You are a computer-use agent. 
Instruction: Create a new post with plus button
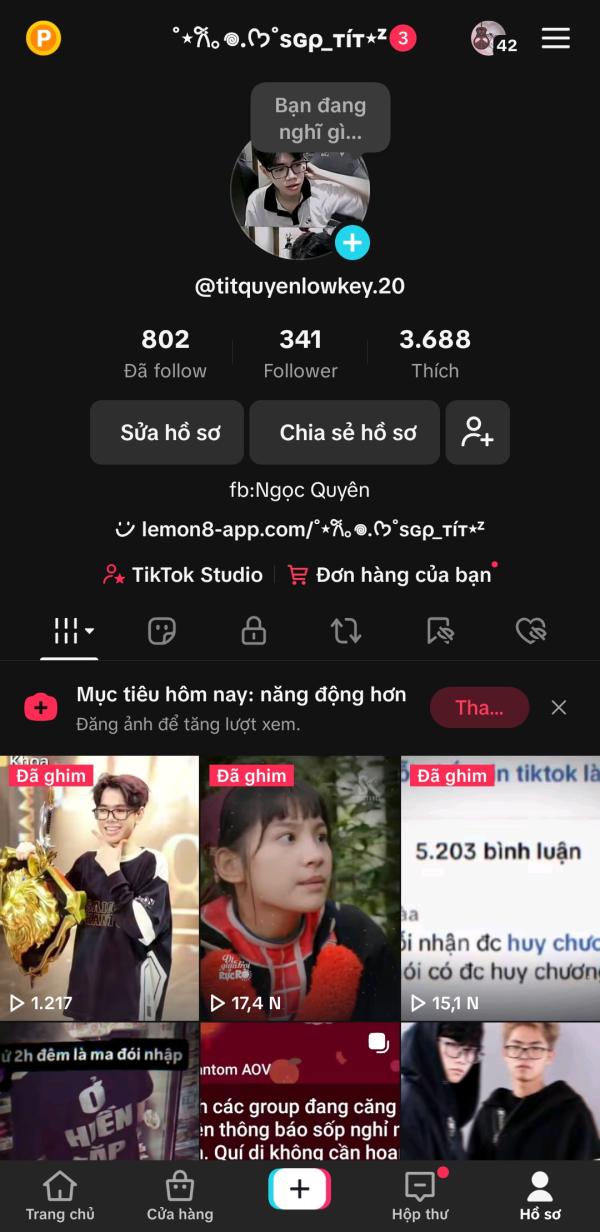pyautogui.click(x=300, y=1189)
